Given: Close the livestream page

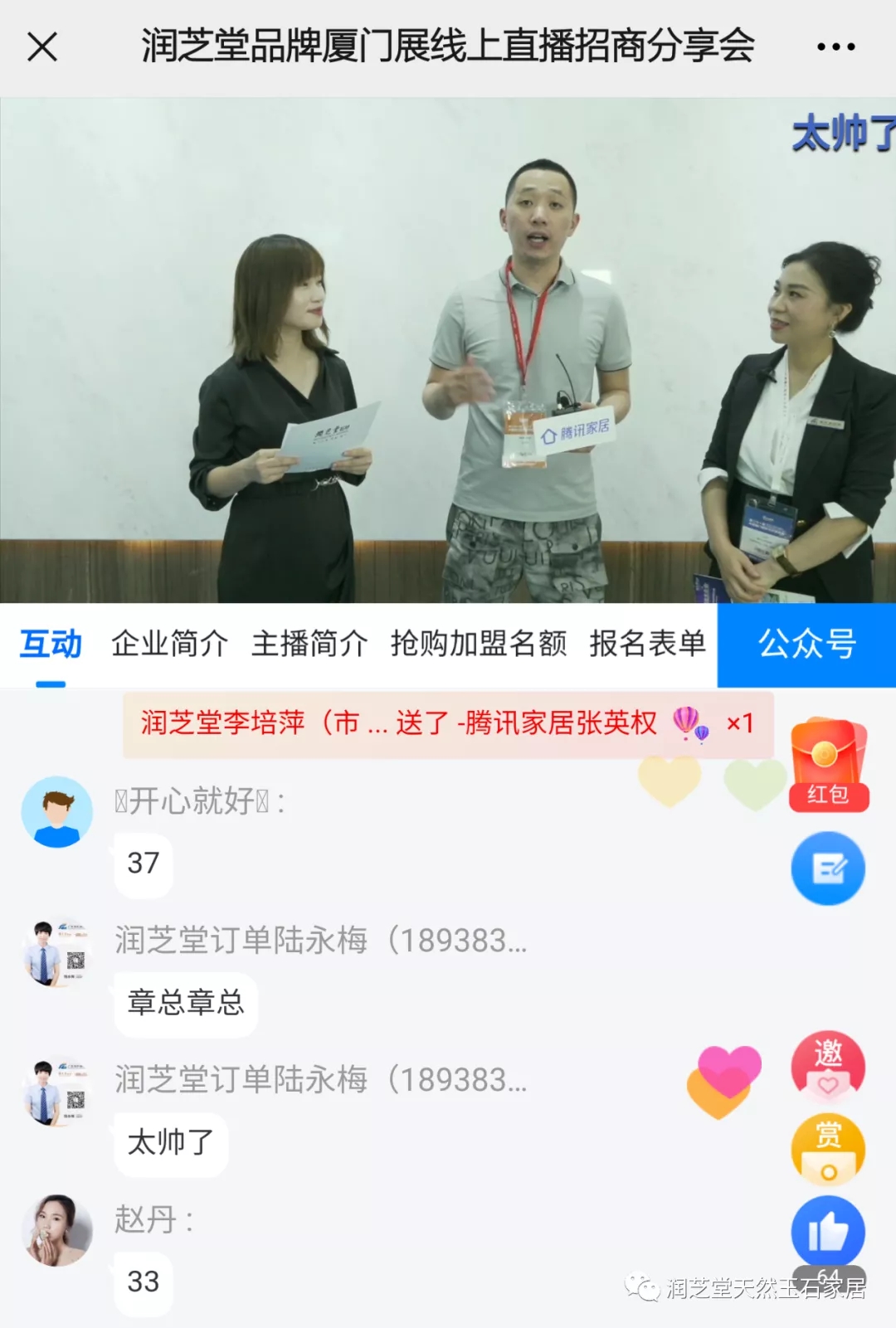Looking at the screenshot, I should 42,46.
